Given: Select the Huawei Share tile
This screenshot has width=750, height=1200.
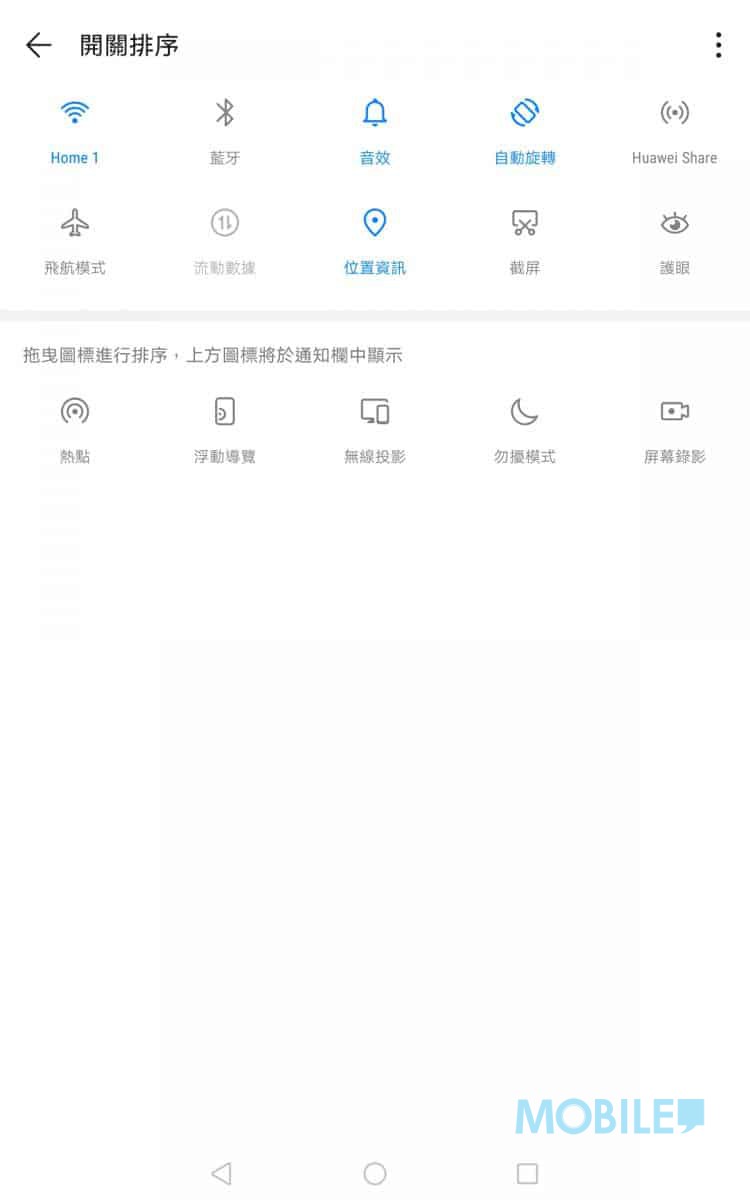Looking at the screenshot, I should point(675,131).
